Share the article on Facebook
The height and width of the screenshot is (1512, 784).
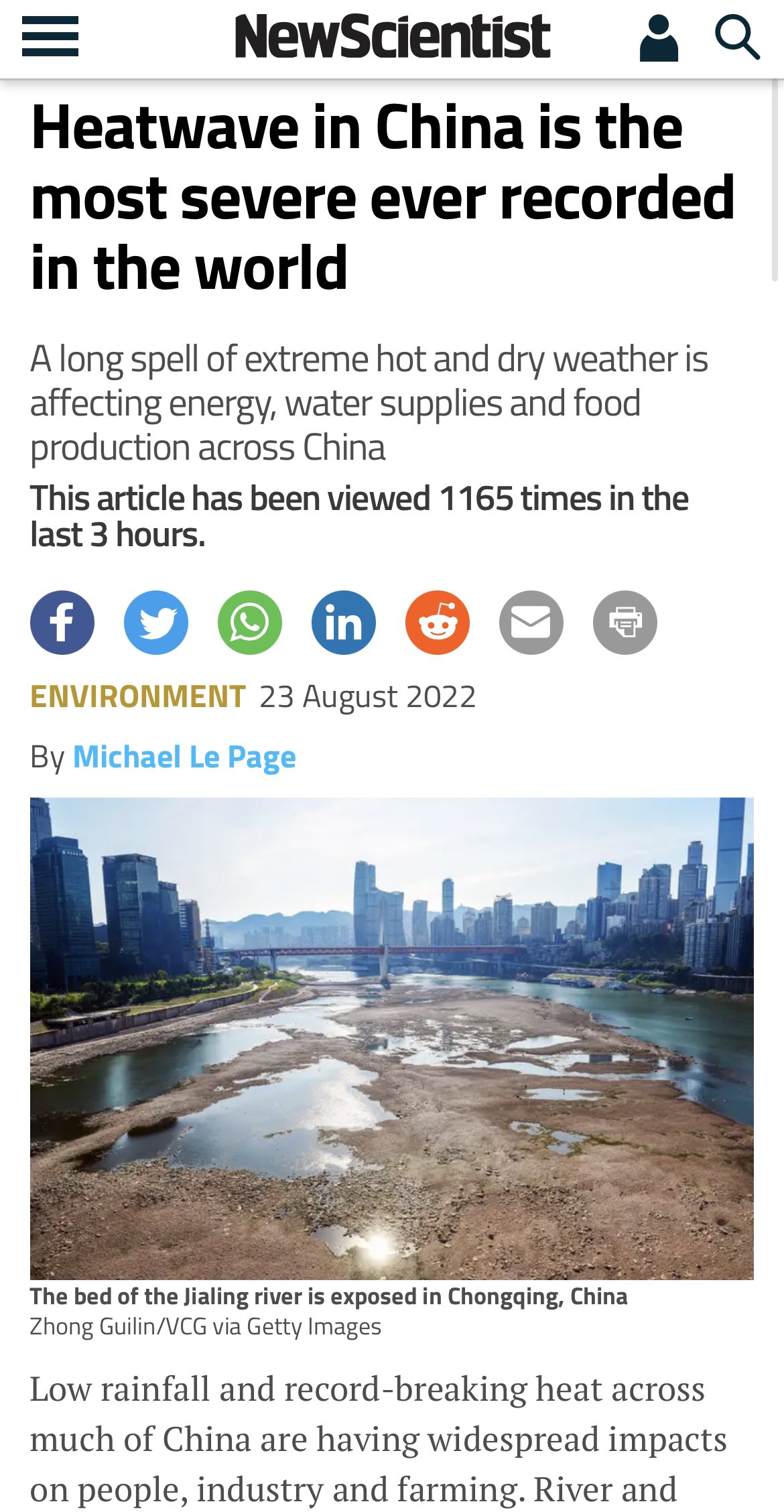(62, 623)
